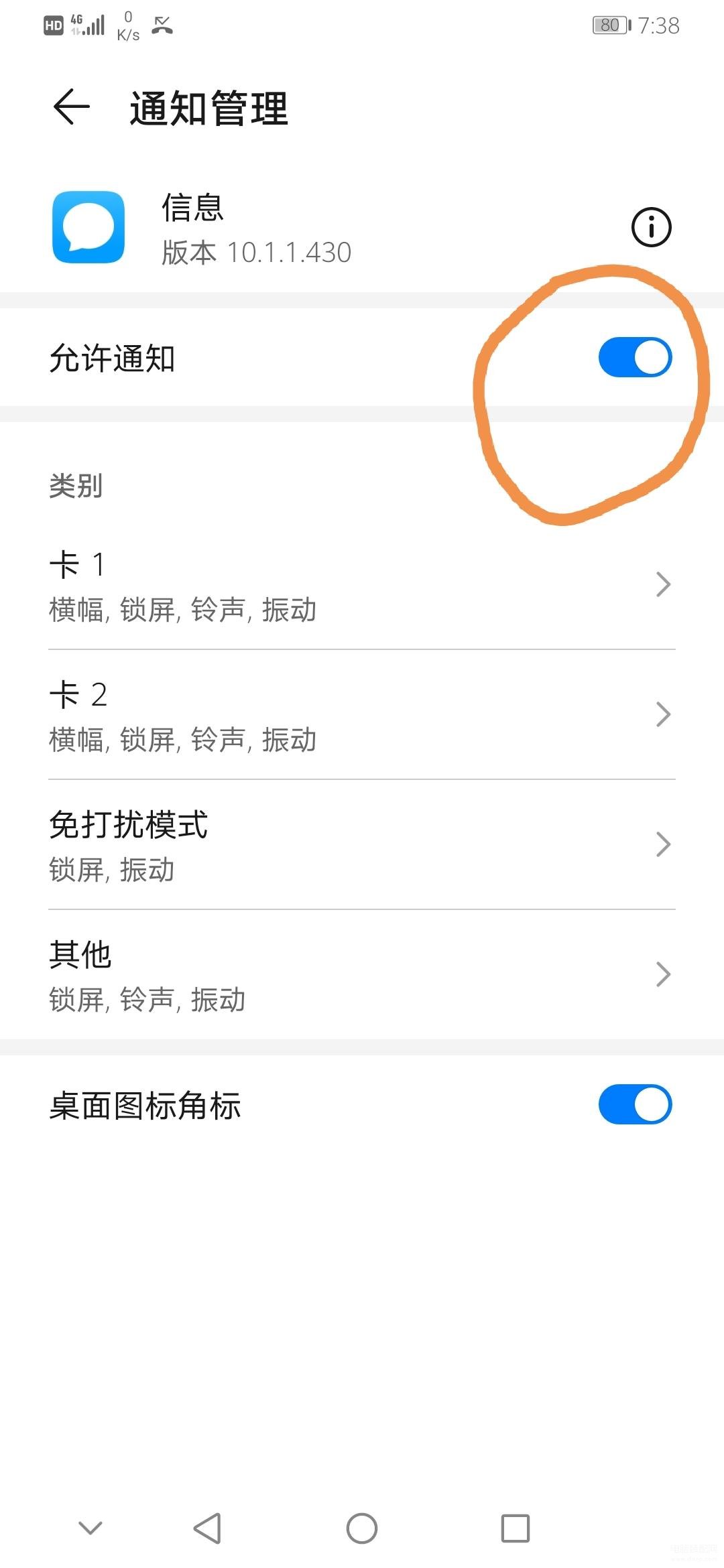Turn off the 允许通知 switch
This screenshot has width=724, height=1568.
click(634, 357)
